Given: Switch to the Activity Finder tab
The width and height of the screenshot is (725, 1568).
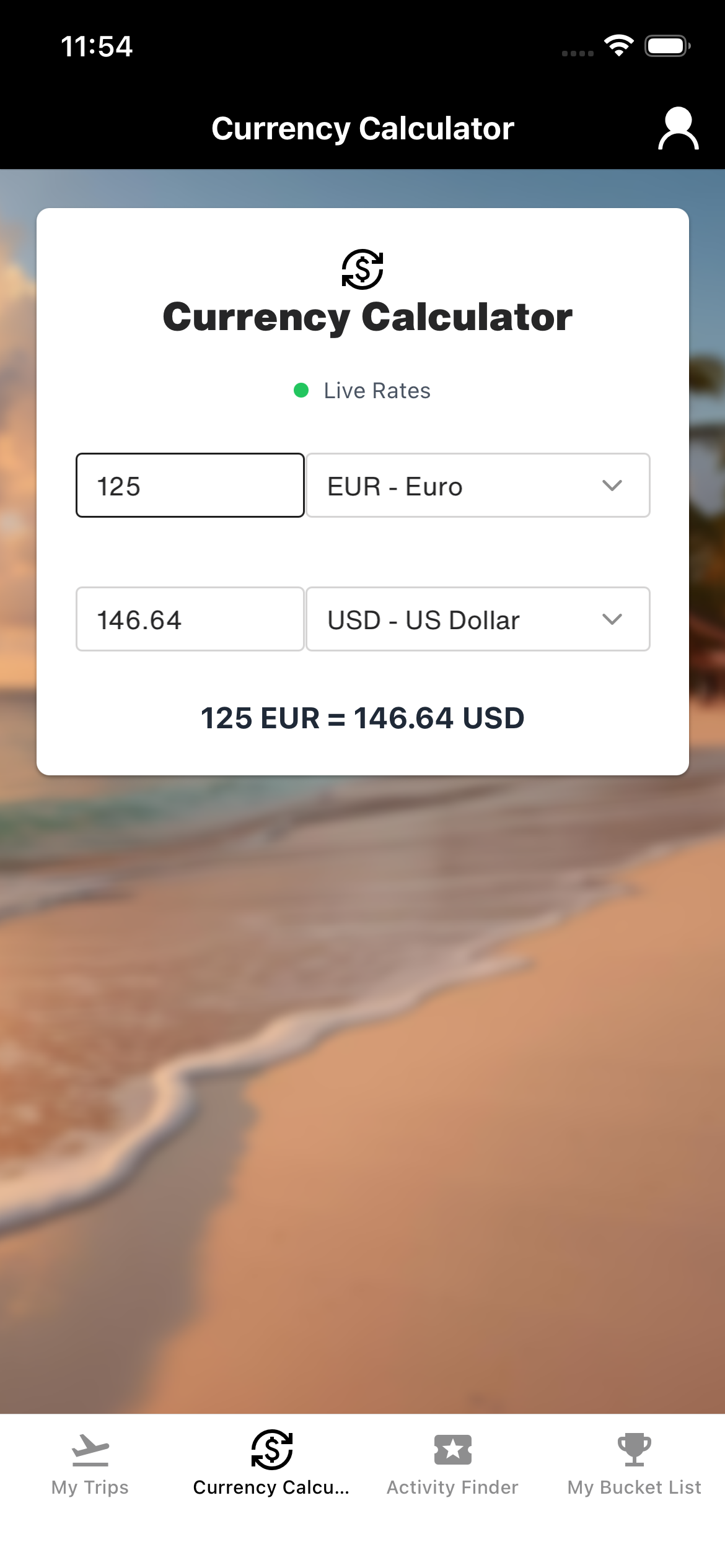Looking at the screenshot, I should click(453, 1474).
